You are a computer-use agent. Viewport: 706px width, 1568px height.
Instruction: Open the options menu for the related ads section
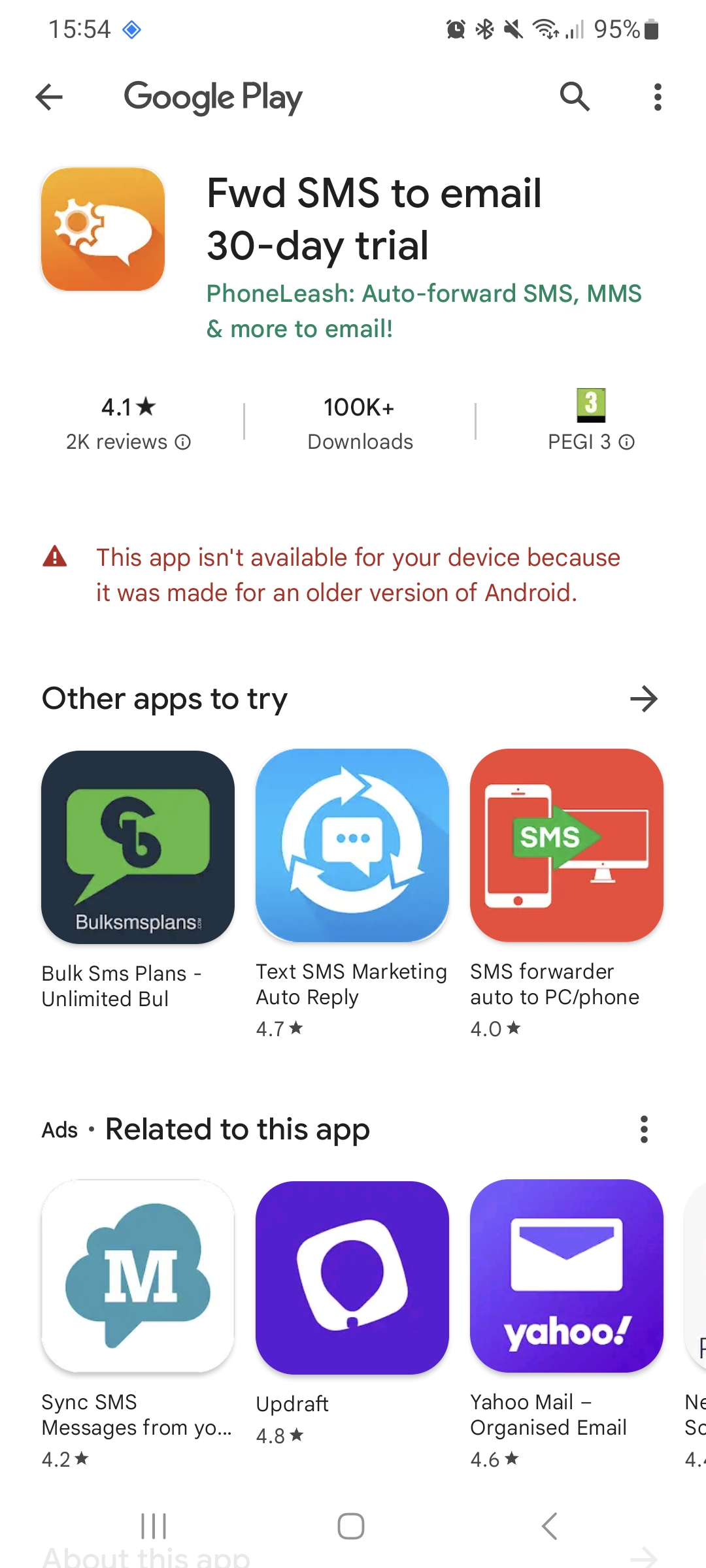point(644,1129)
